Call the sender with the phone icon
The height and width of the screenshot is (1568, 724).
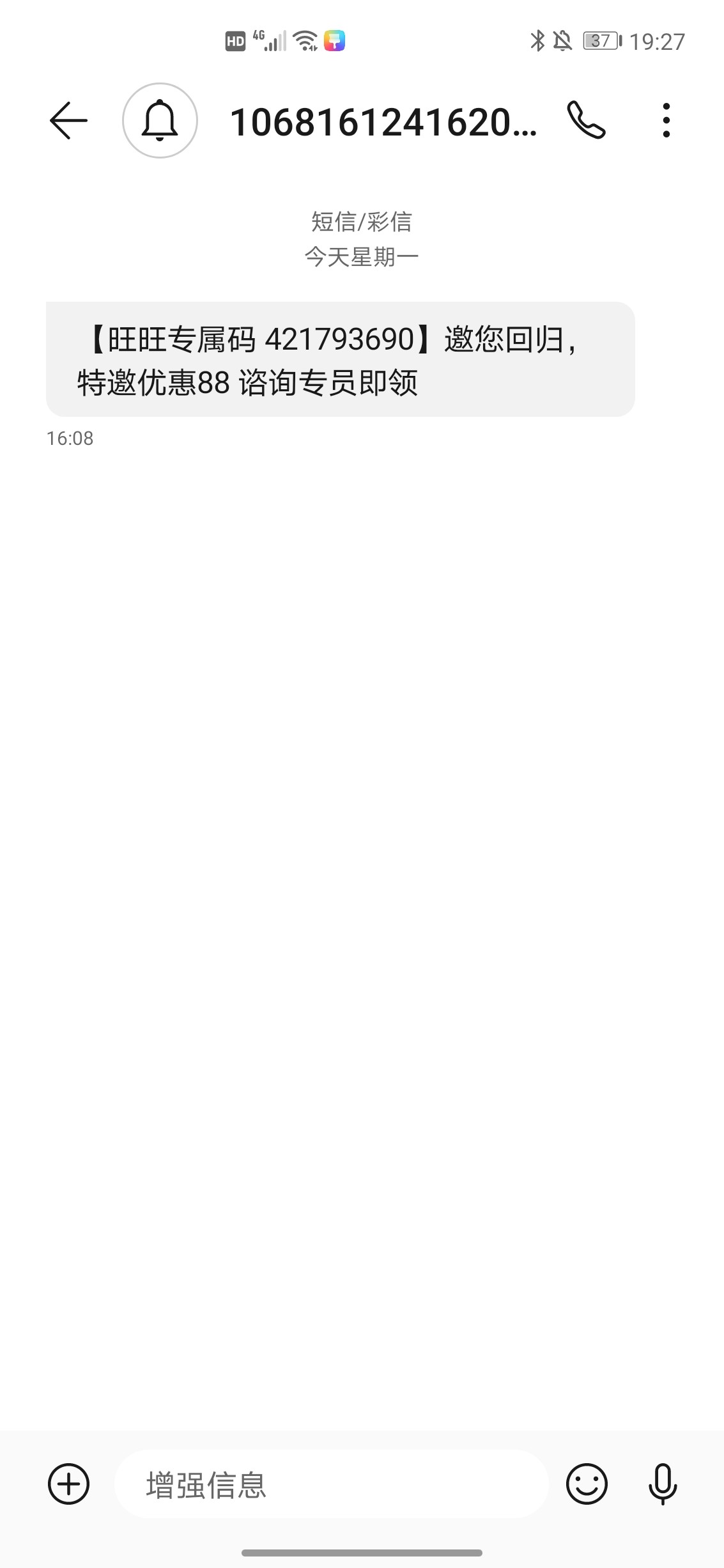[586, 120]
